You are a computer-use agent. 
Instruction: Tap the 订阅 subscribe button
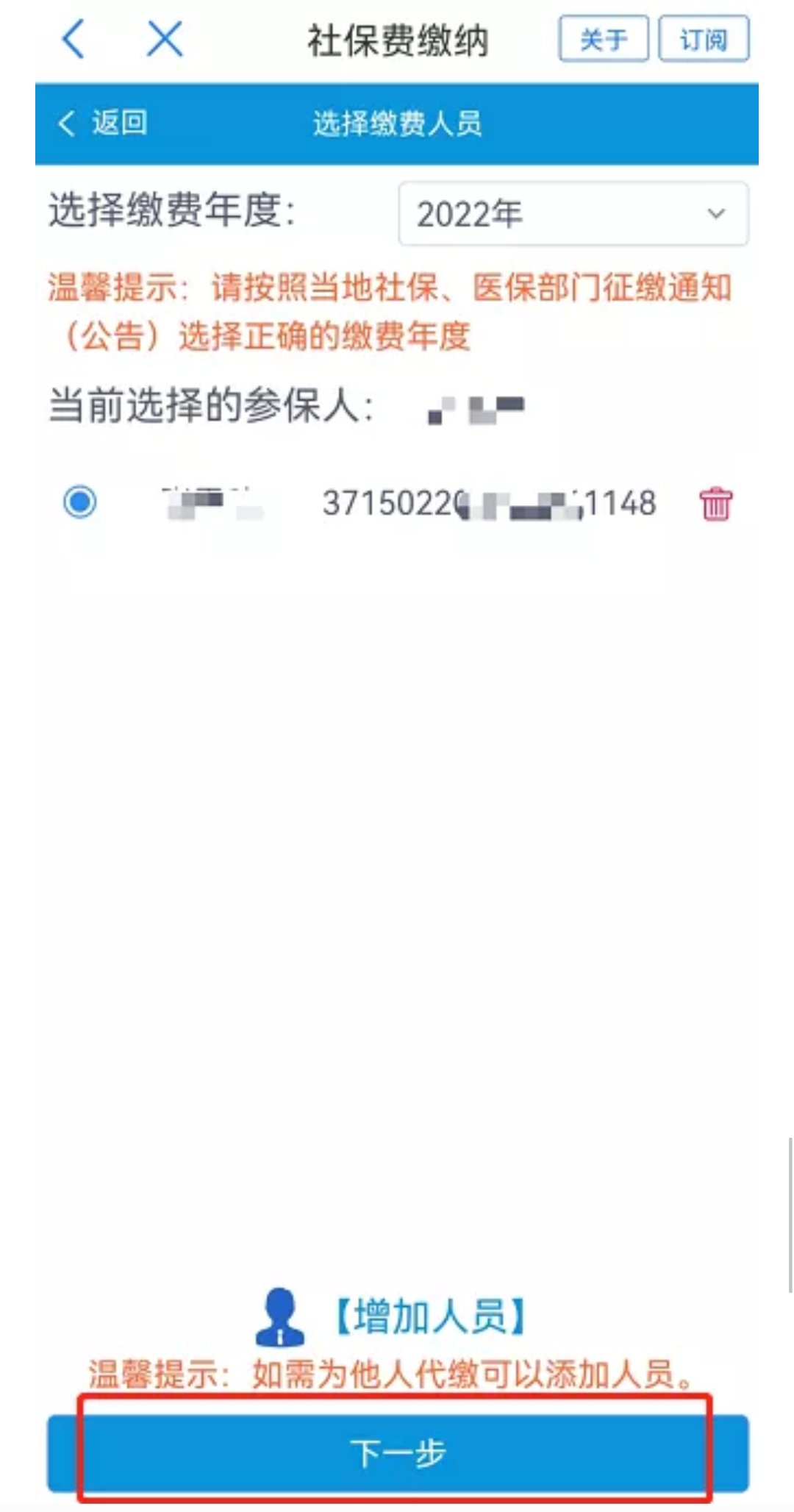704,39
